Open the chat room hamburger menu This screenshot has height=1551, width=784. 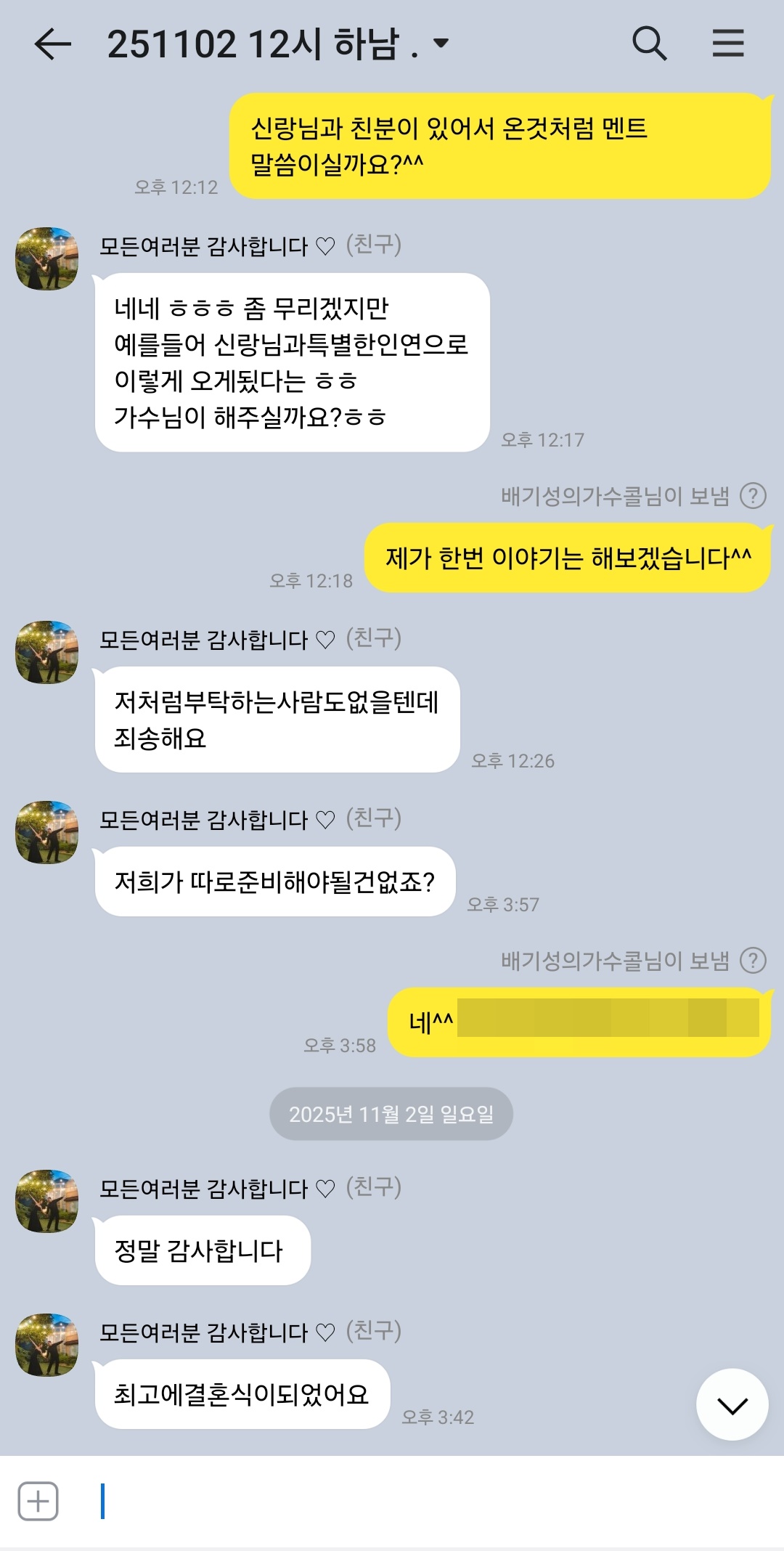pyautogui.click(x=727, y=44)
